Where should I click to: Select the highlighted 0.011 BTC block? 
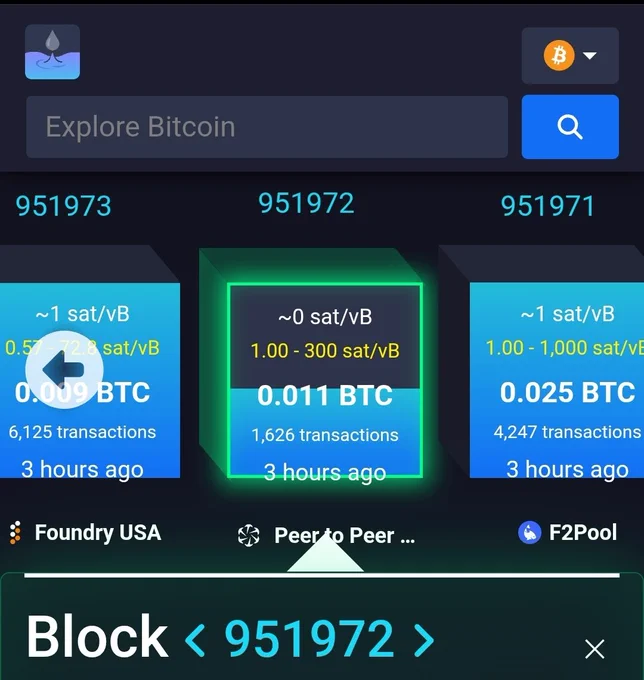click(x=325, y=380)
